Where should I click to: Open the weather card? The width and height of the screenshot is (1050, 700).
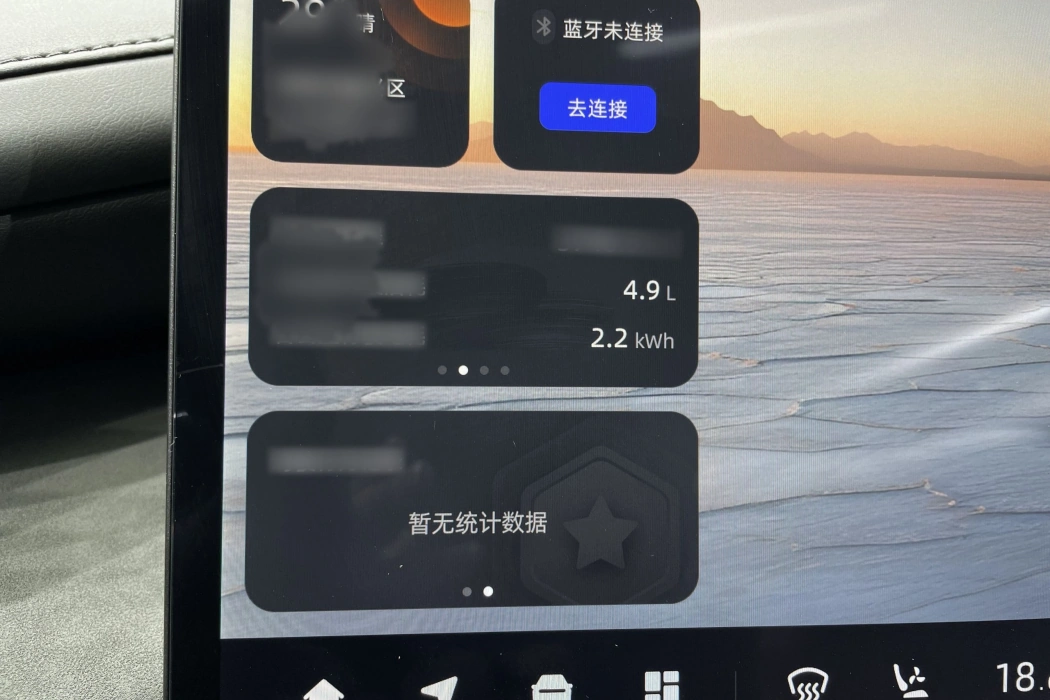pyautogui.click(x=360, y=80)
